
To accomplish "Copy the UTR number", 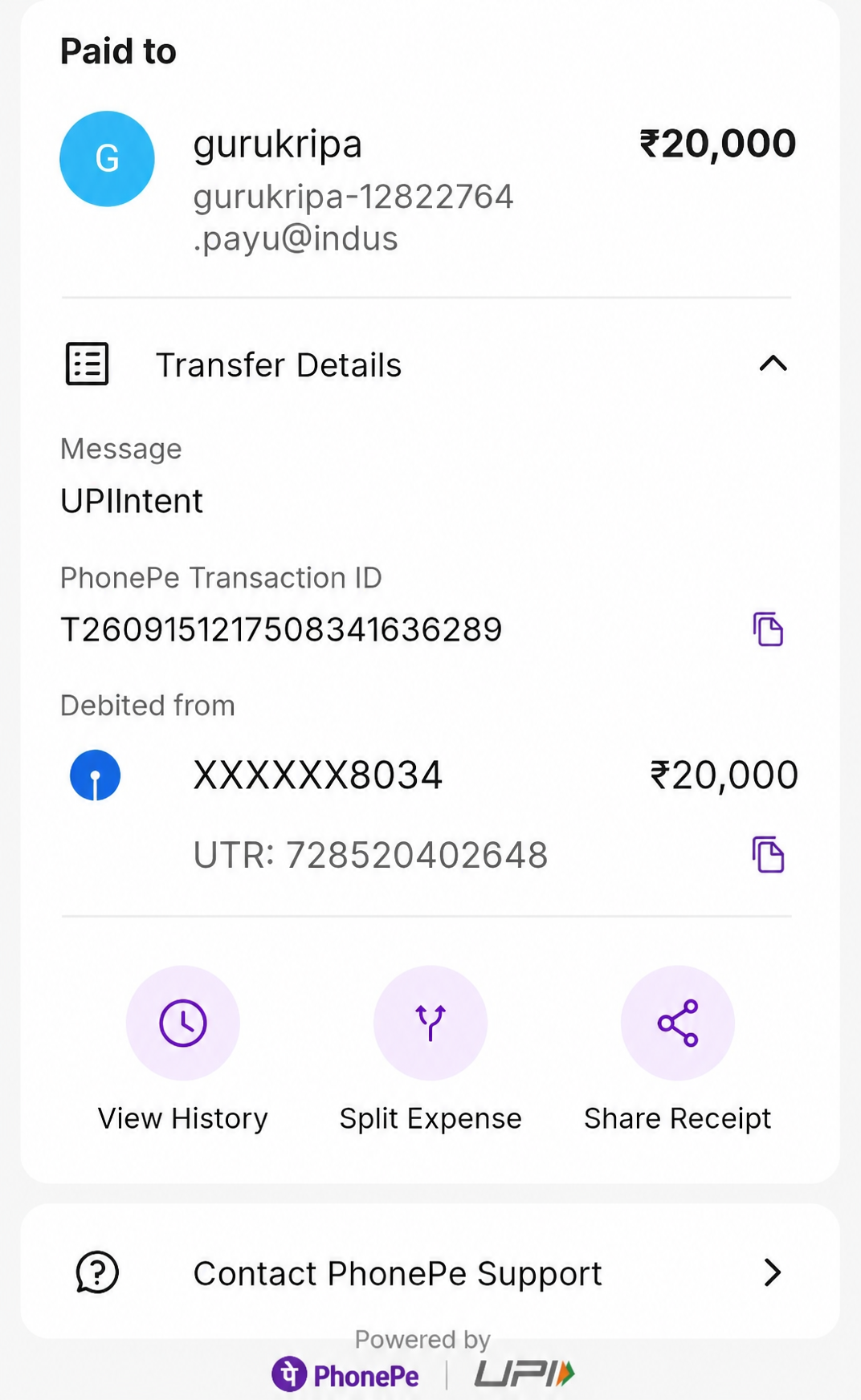I will point(768,854).
